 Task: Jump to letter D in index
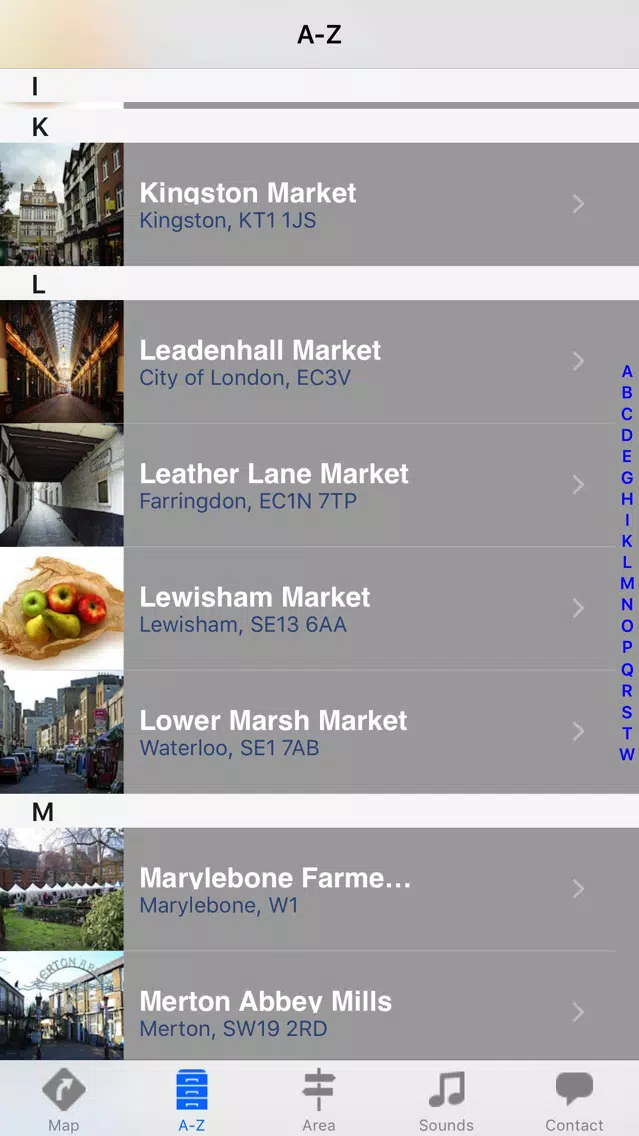pos(627,435)
